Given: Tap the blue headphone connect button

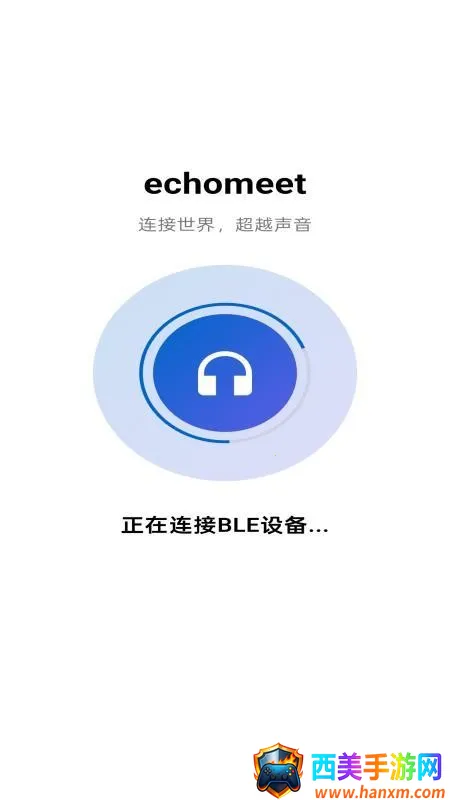Looking at the screenshot, I should tap(225, 373).
